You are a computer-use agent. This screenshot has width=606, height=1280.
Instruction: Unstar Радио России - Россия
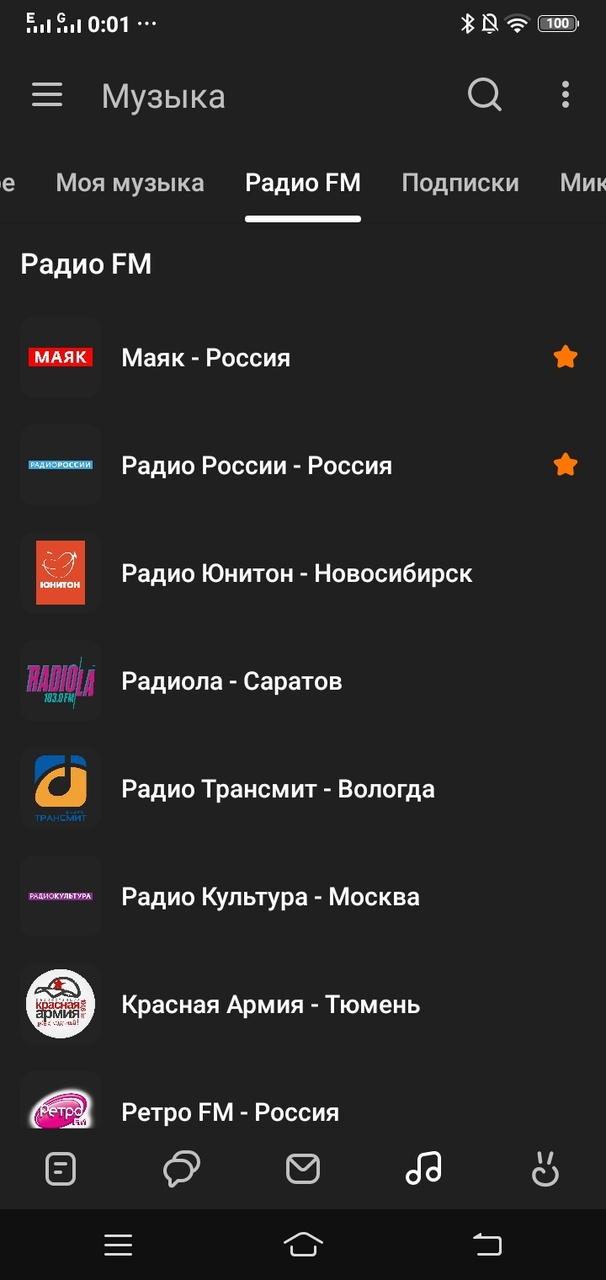click(x=565, y=465)
